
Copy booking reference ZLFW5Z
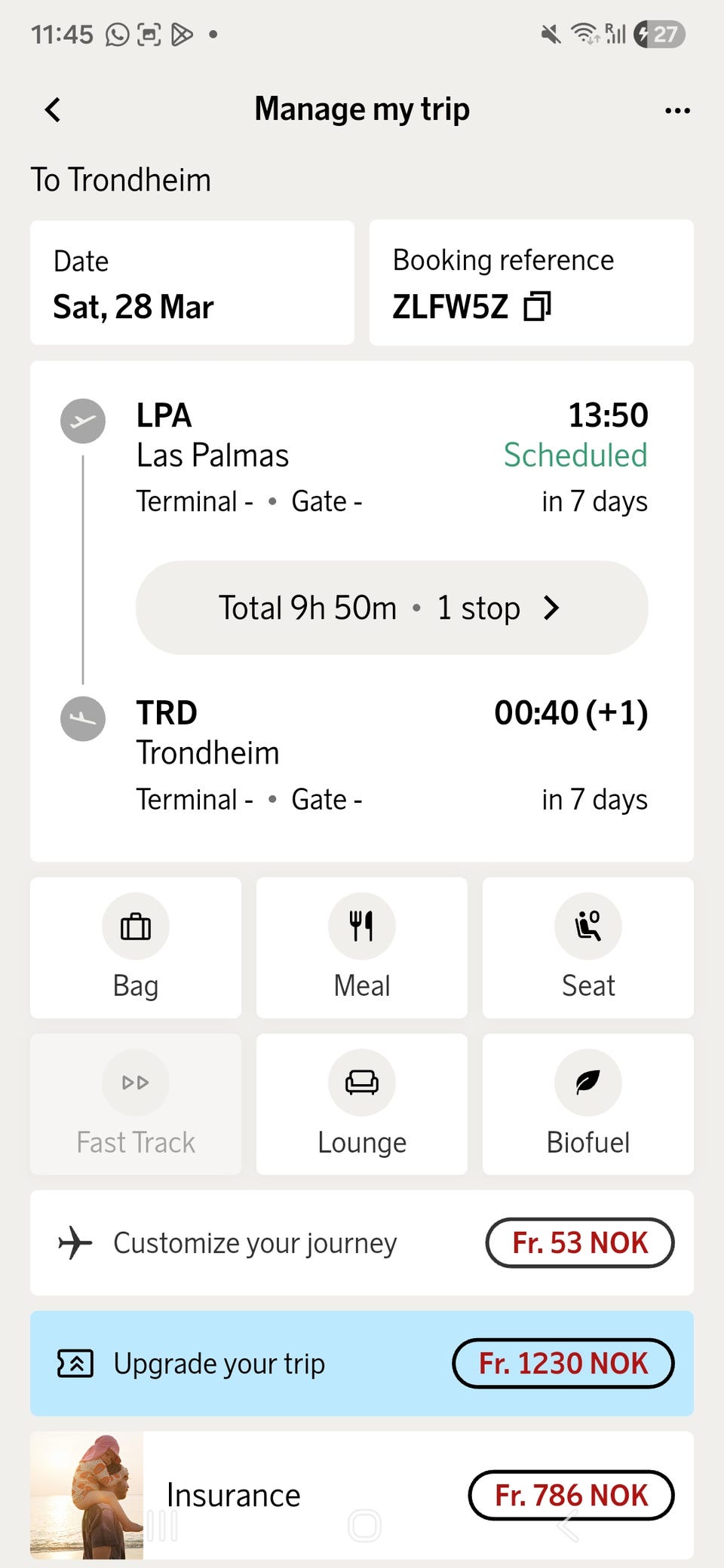[538, 306]
